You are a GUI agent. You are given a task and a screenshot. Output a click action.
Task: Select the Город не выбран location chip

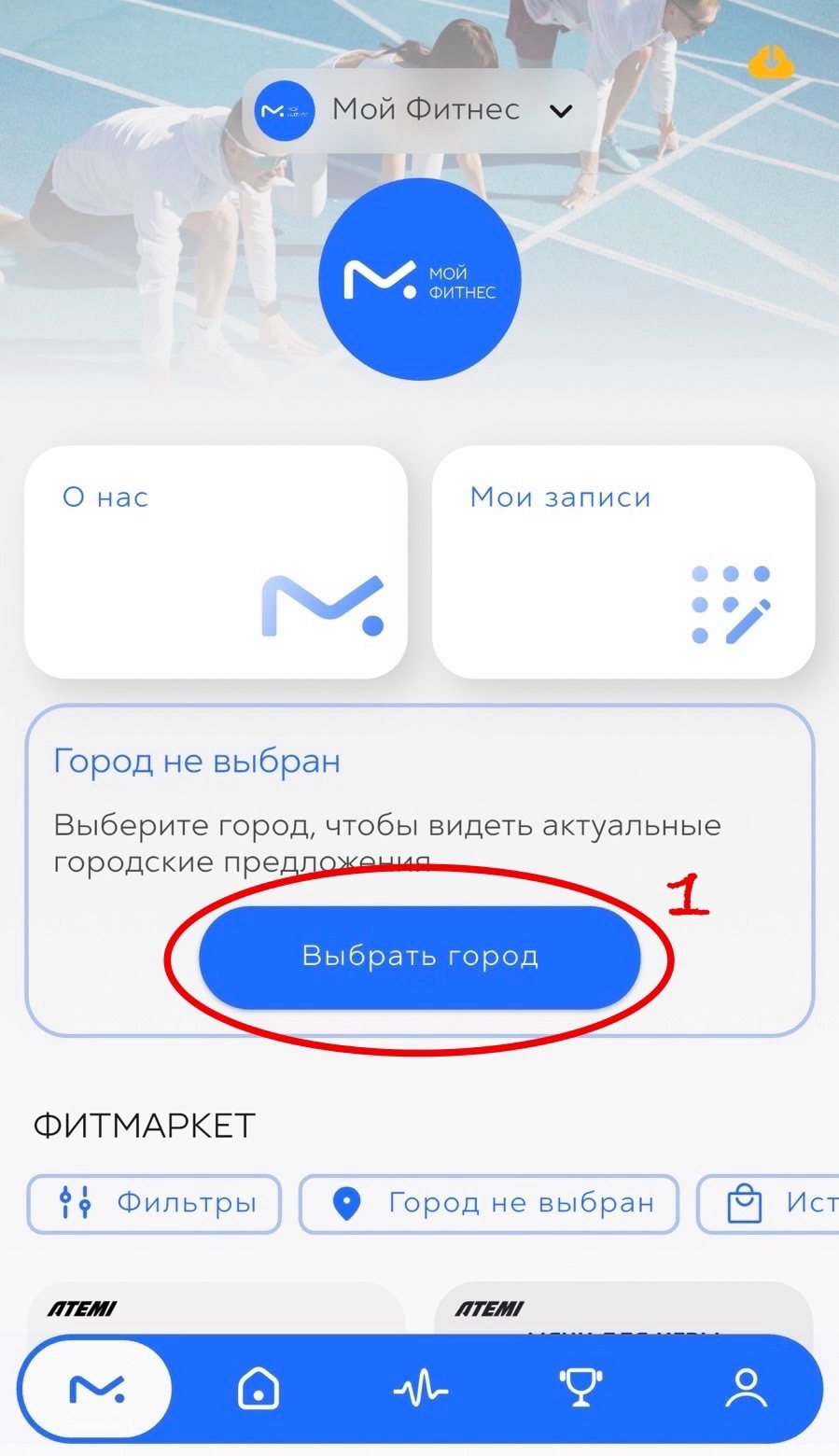488,1203
